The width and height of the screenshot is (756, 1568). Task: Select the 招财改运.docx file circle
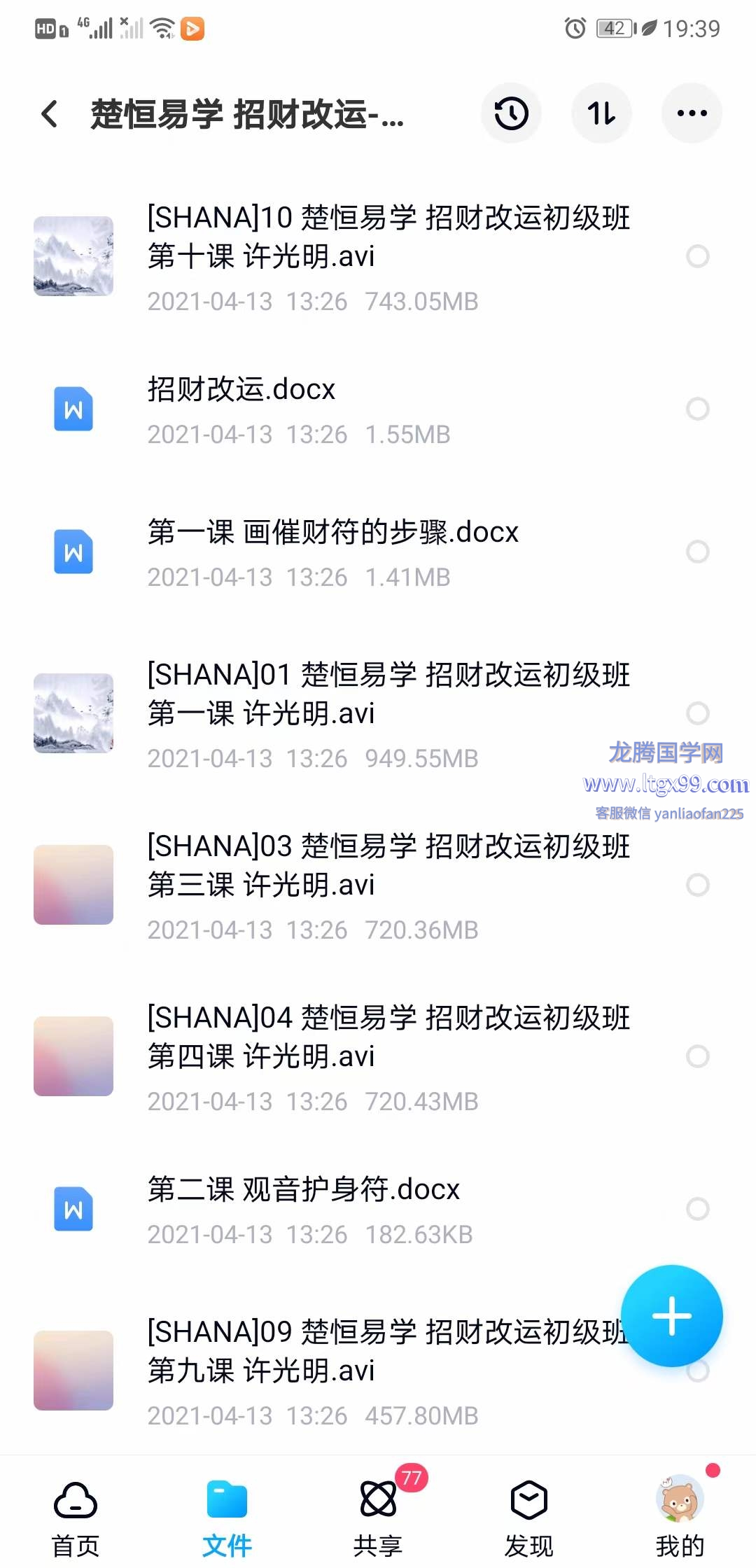pyautogui.click(x=697, y=409)
